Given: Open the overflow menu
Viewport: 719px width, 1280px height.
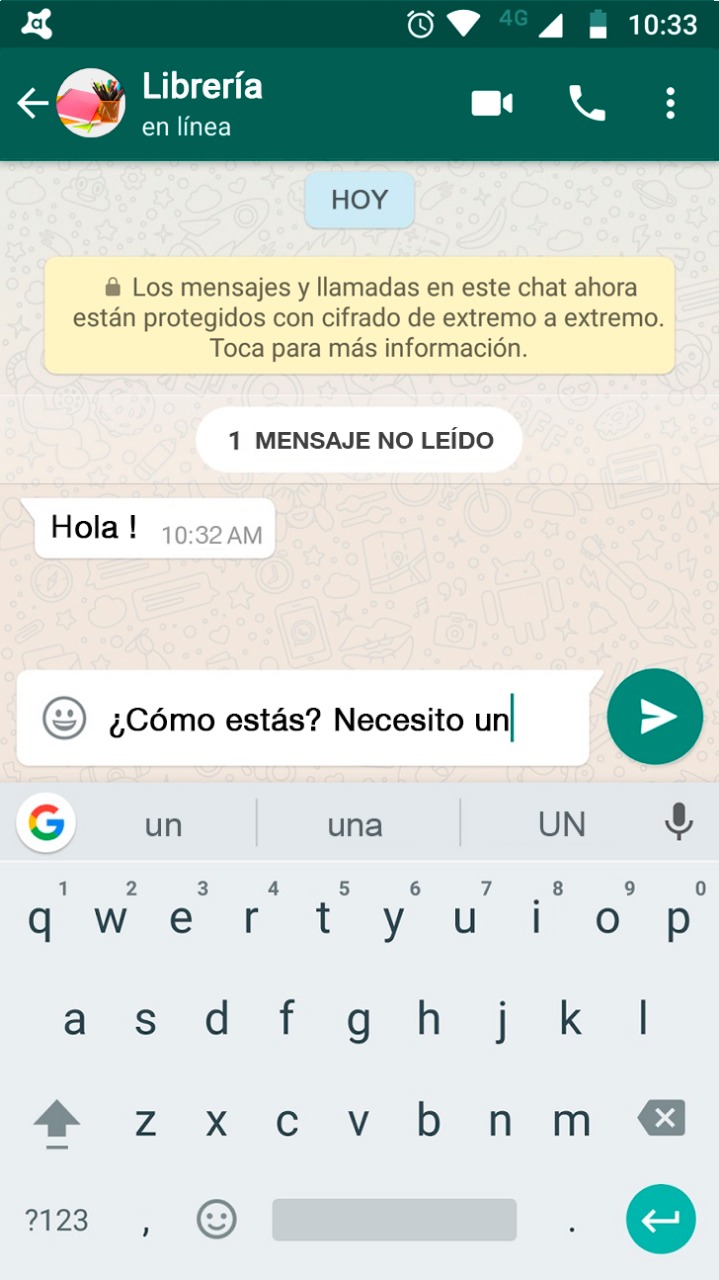Looking at the screenshot, I should click(670, 104).
